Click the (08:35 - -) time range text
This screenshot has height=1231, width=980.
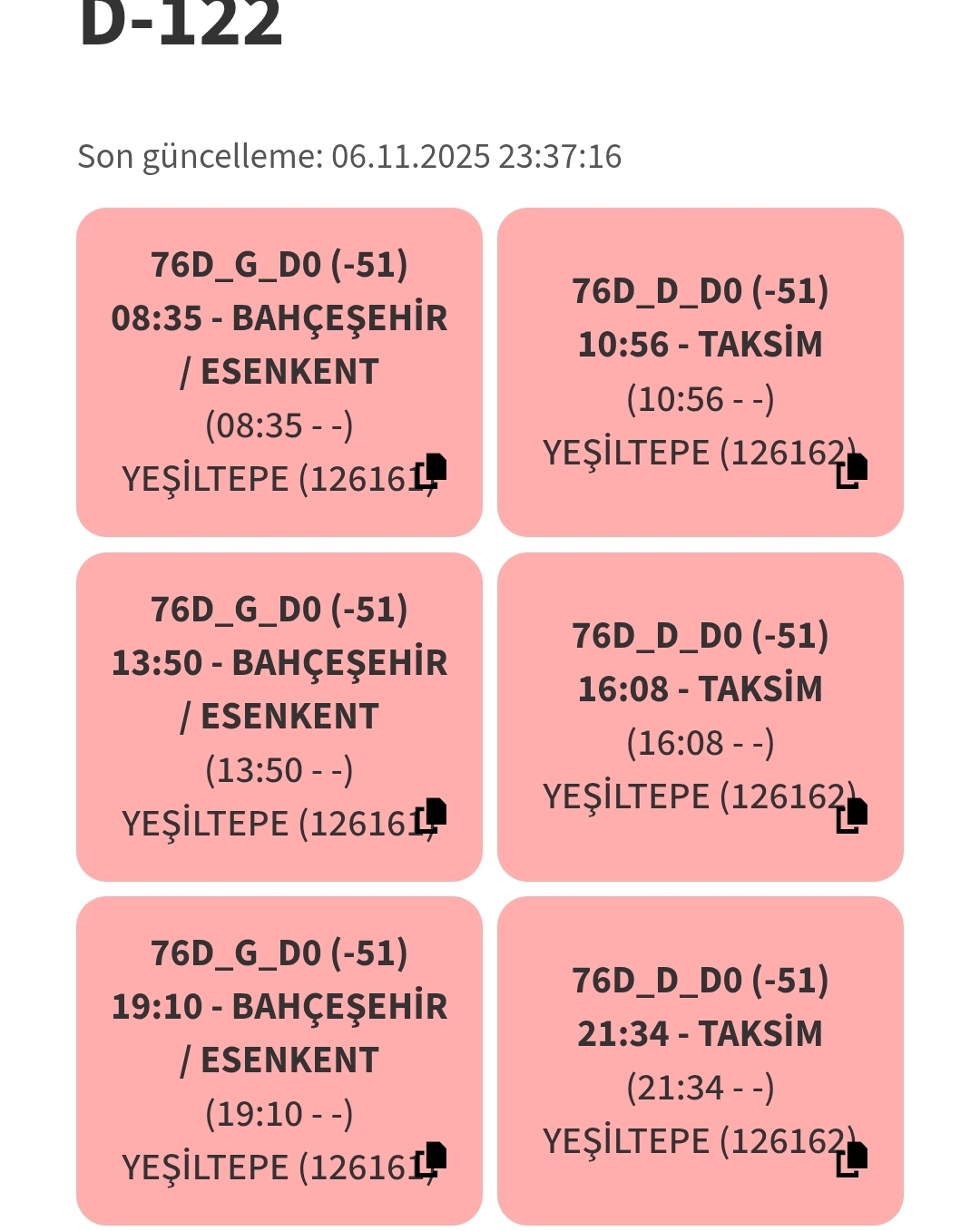tap(279, 425)
